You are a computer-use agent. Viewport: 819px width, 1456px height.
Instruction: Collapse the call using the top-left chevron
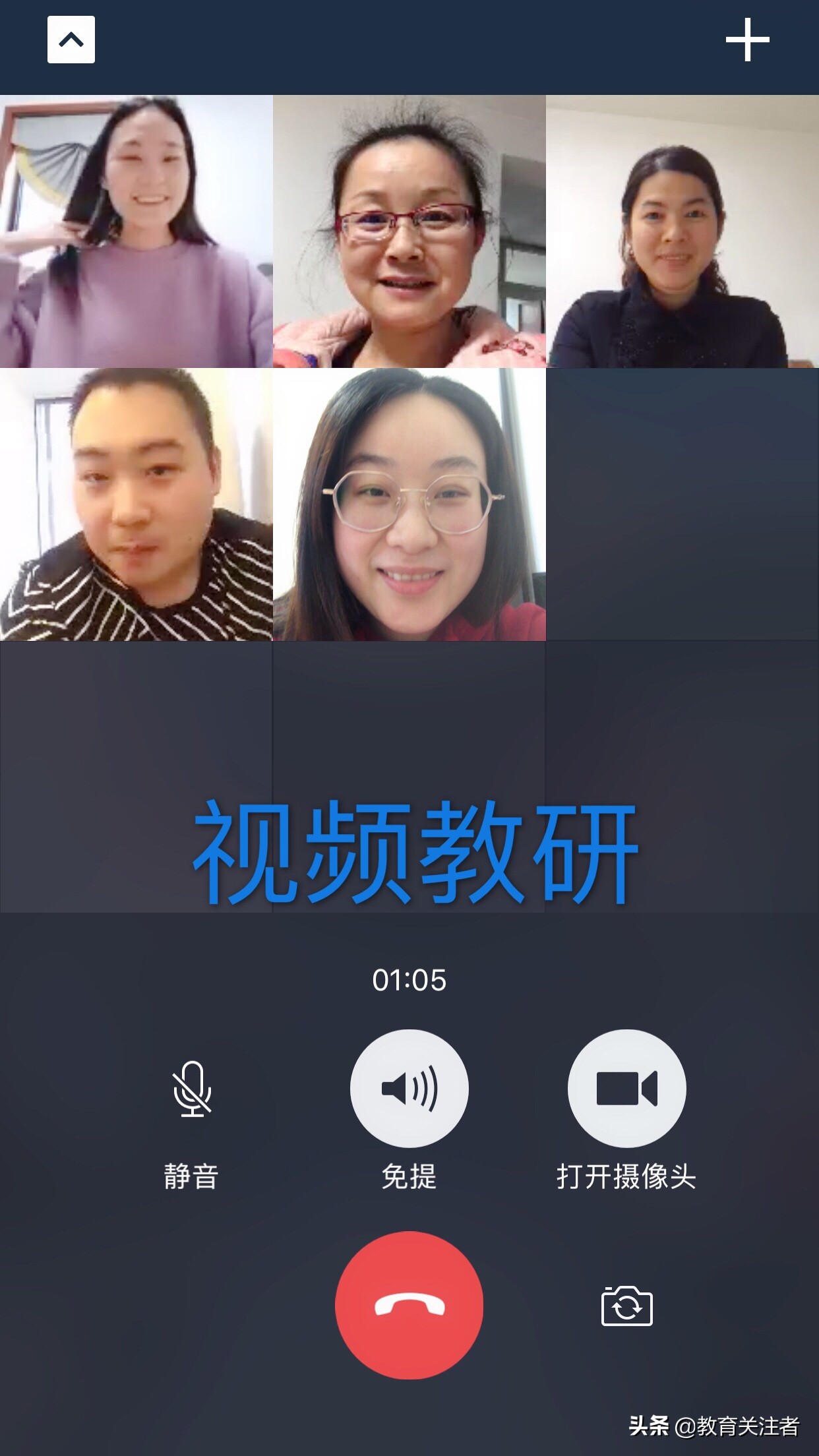(71, 40)
